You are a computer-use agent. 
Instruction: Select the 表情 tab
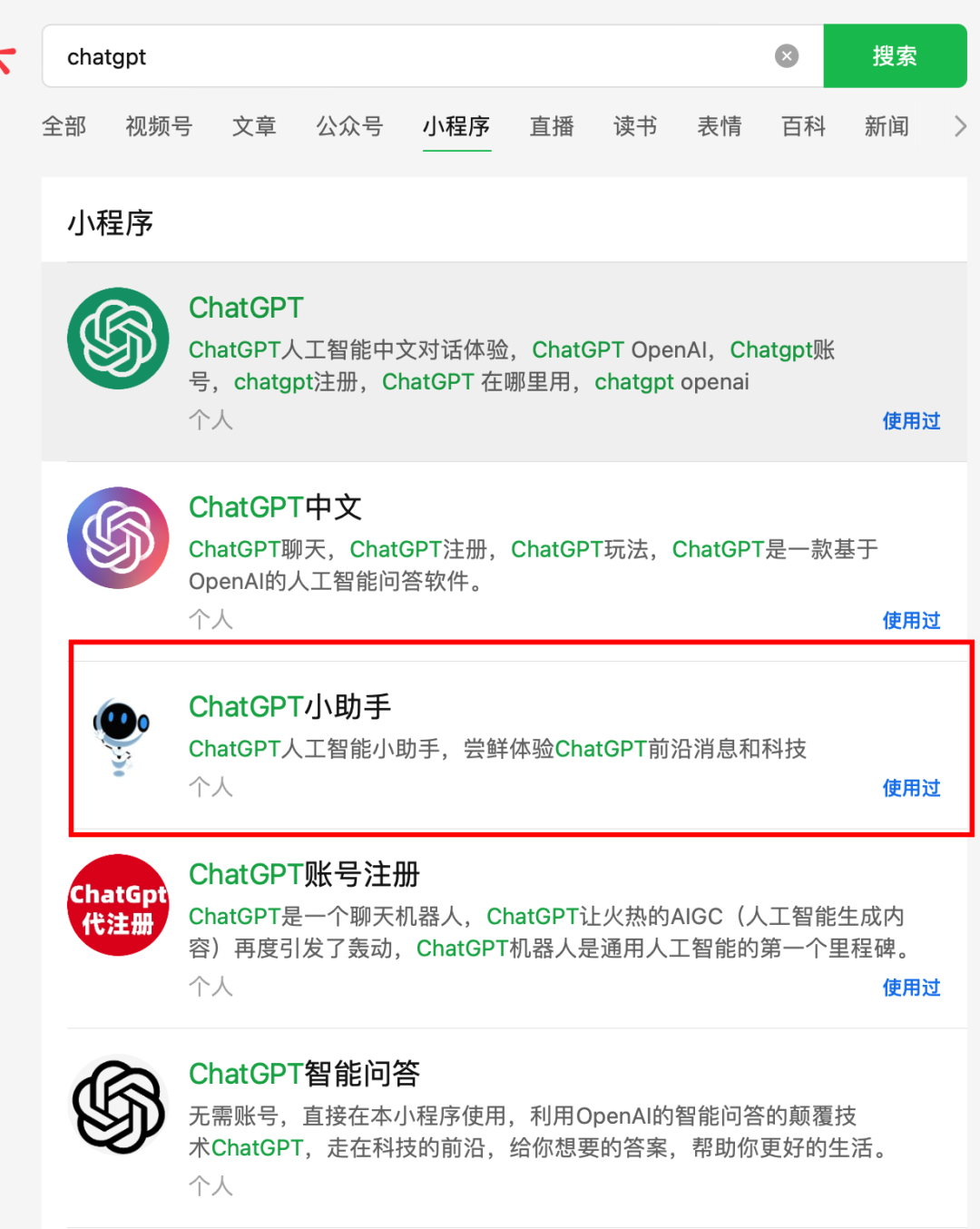(720, 126)
